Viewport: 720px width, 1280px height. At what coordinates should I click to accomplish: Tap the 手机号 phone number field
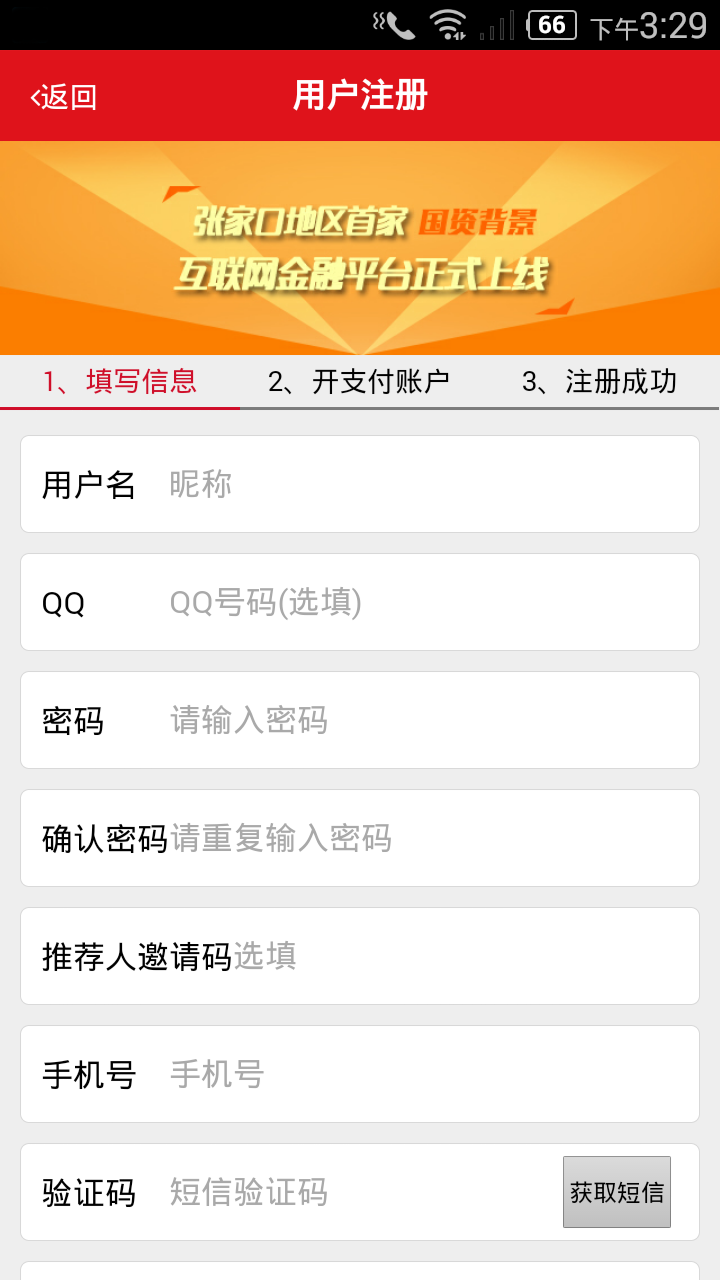click(x=360, y=1074)
